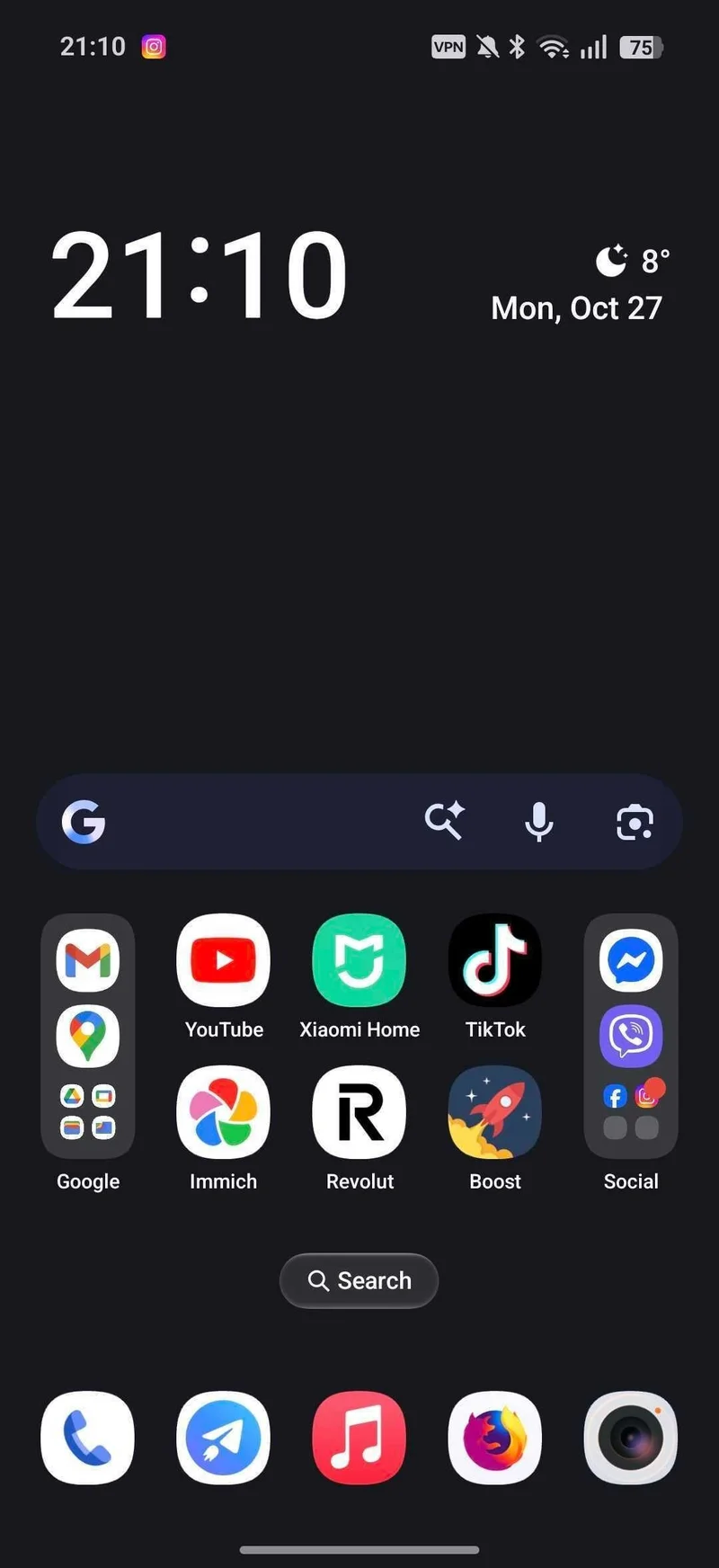This screenshot has width=719, height=1568.
Task: Open TikTok
Action: pyautogui.click(x=494, y=960)
